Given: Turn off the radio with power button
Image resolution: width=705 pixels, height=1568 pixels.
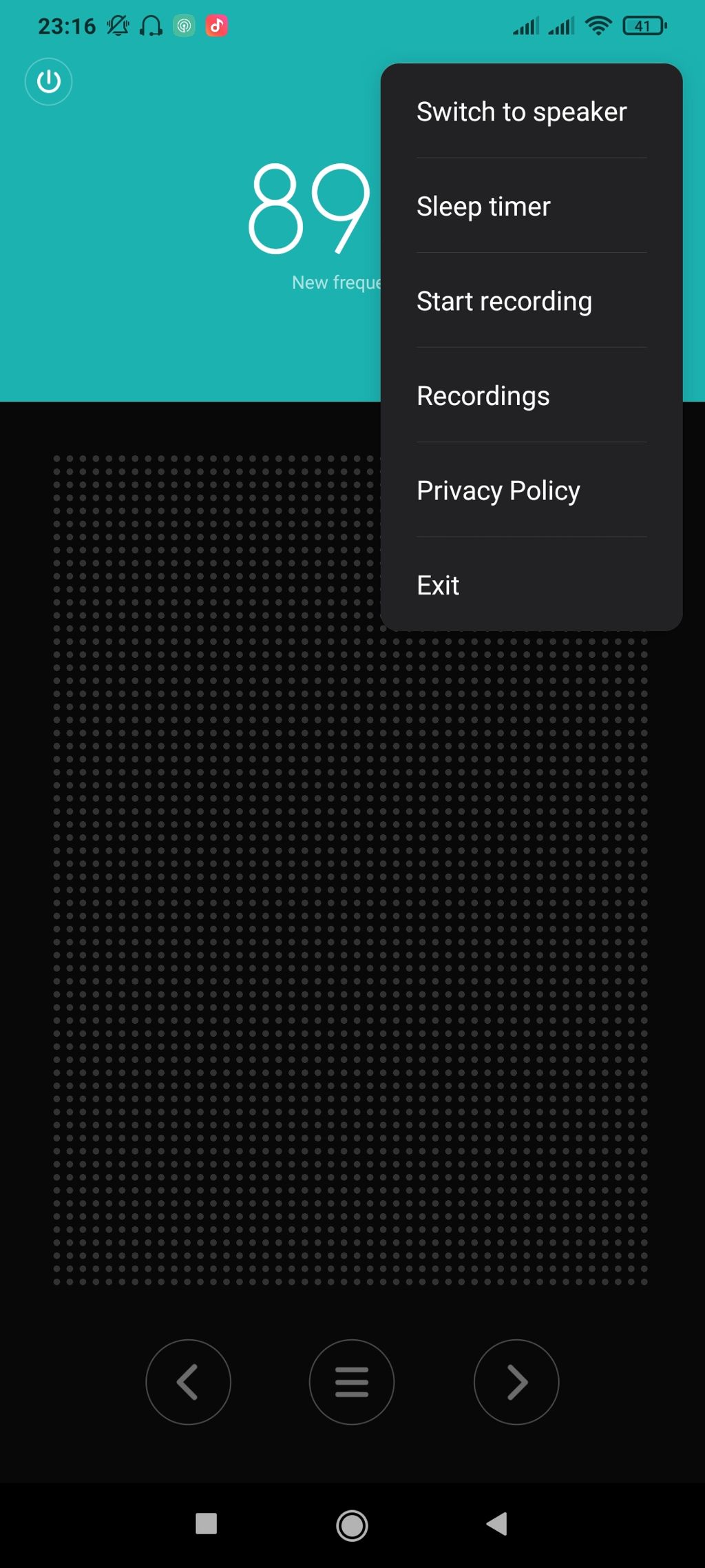Looking at the screenshot, I should pyautogui.click(x=49, y=82).
